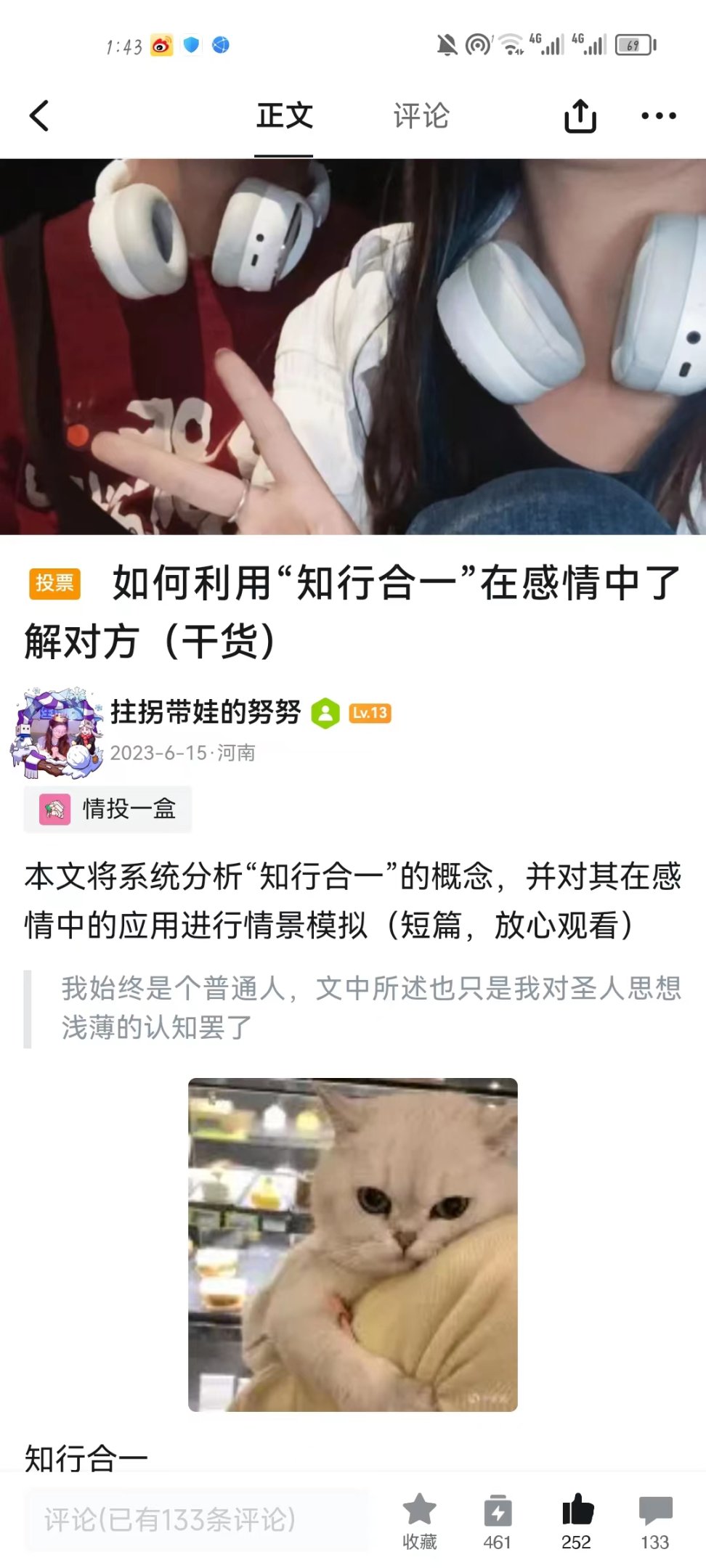Viewport: 706px width, 1568px height.
Task: Like the post with 252 thumbs-up
Action: (x=577, y=1520)
